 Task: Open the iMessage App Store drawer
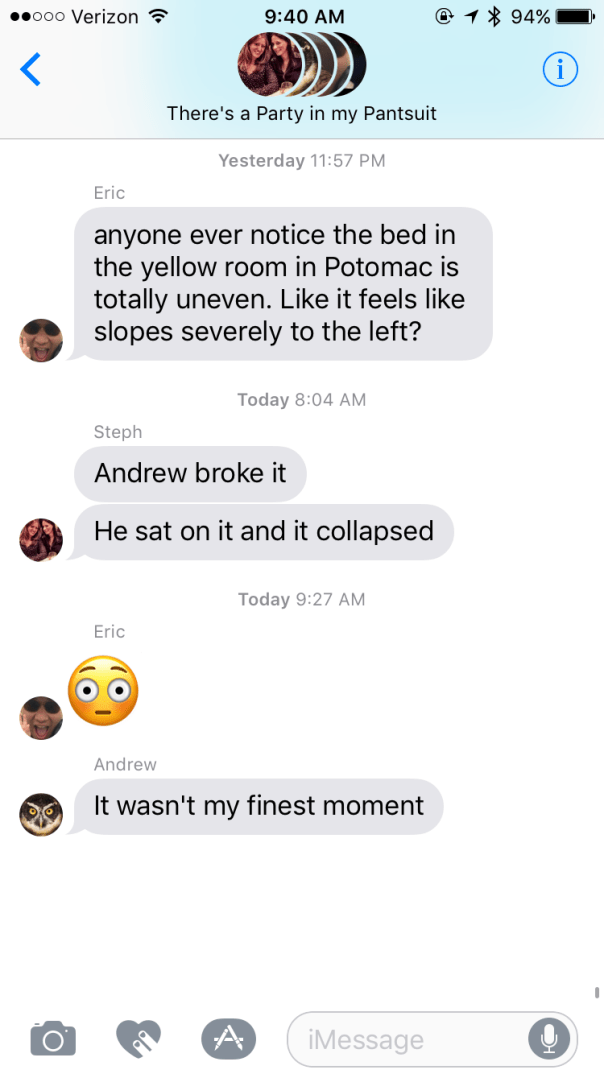(x=228, y=1038)
